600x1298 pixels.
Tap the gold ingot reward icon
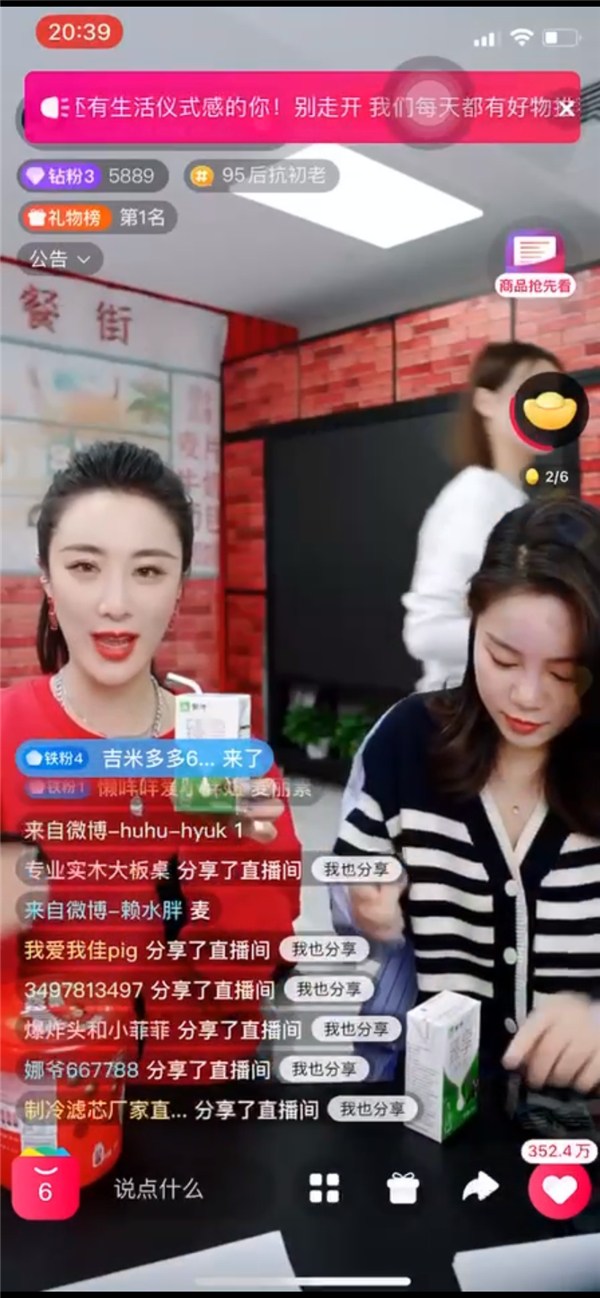(x=548, y=410)
